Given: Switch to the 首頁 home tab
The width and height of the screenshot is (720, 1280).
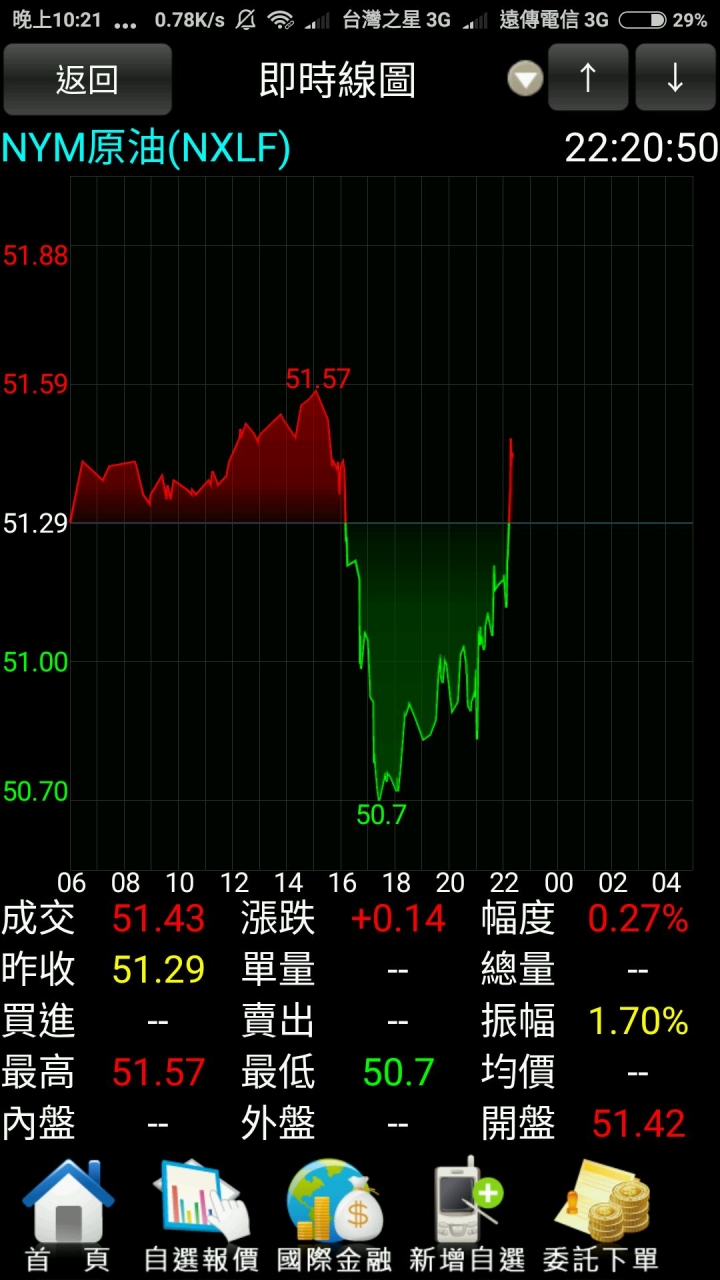Looking at the screenshot, I should tap(68, 1215).
